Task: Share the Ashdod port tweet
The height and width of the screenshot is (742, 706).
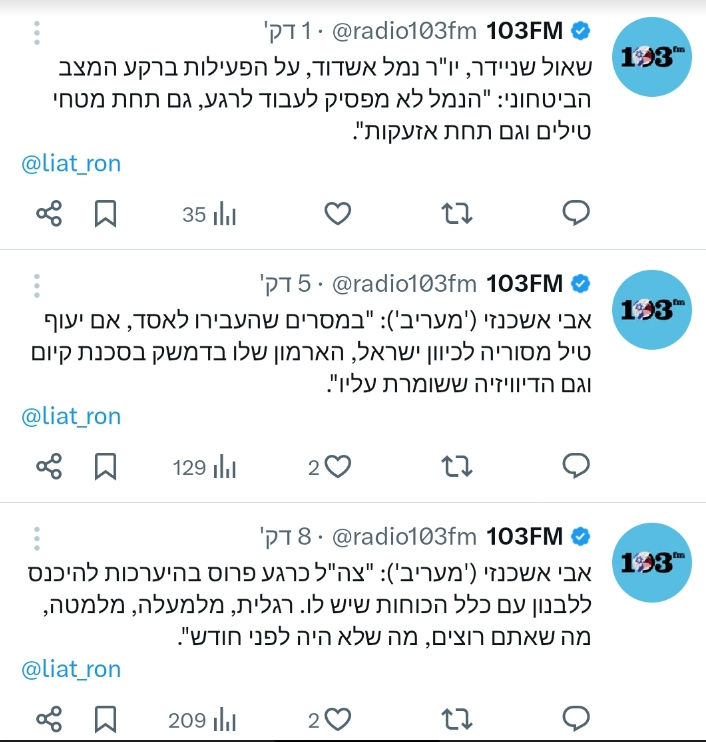Action: [x=50, y=213]
